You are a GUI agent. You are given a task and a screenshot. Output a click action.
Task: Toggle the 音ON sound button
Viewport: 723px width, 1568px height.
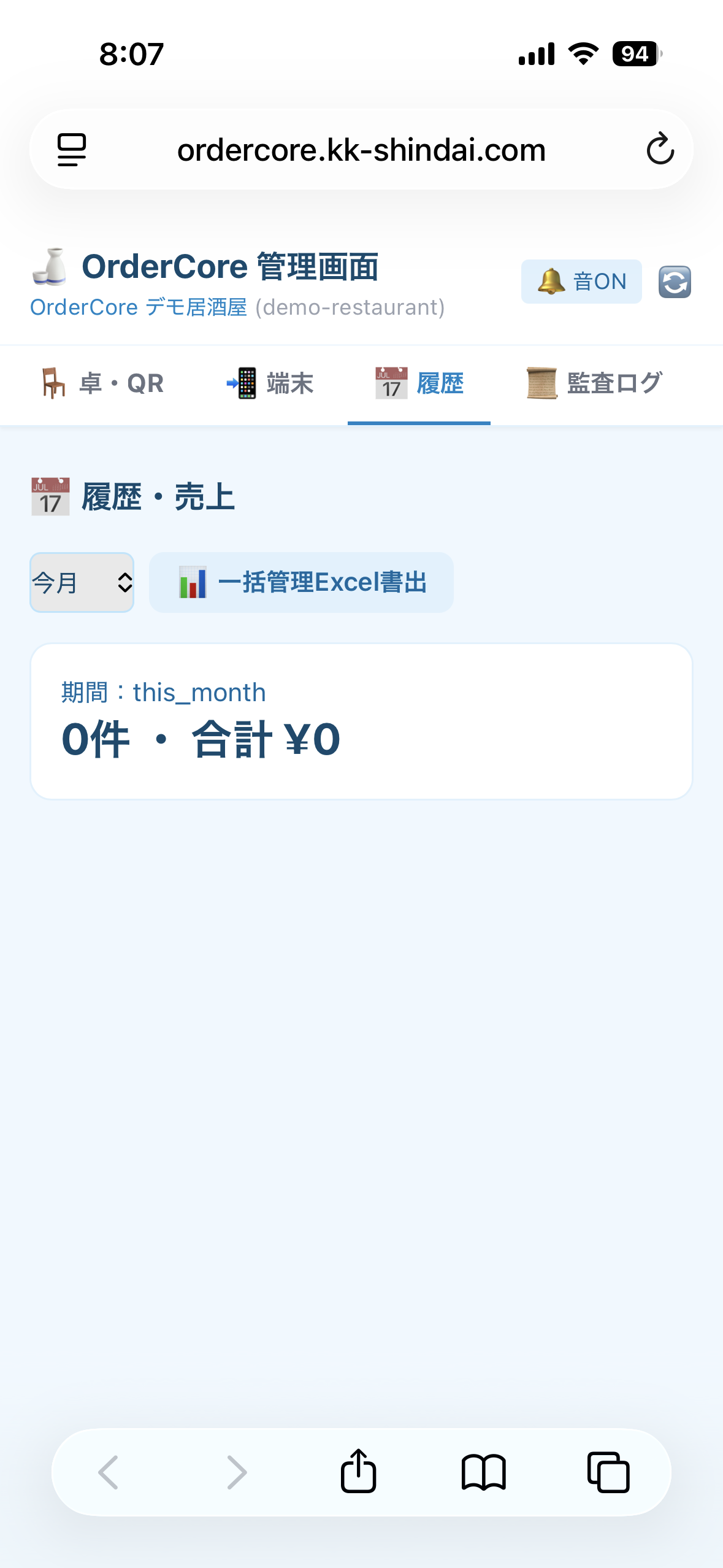[x=581, y=282]
